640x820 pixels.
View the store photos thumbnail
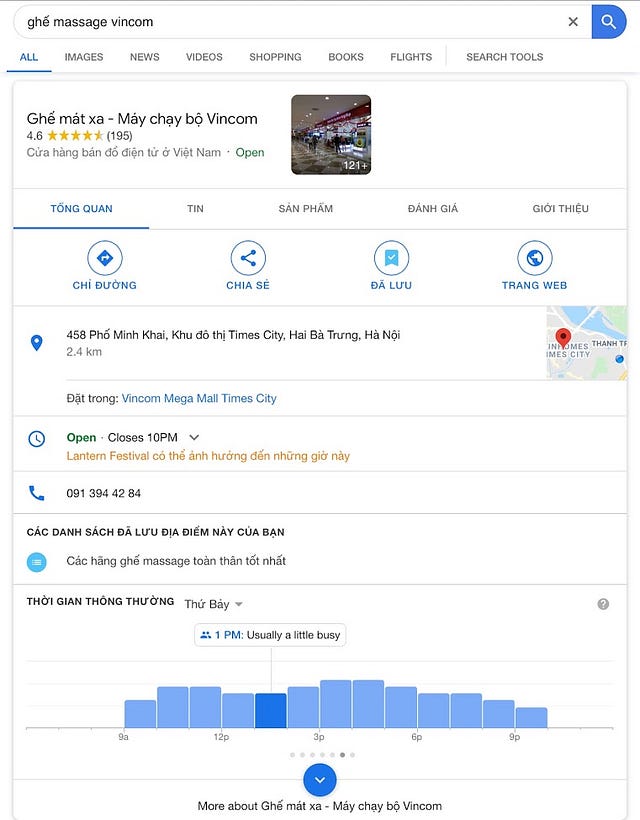[x=331, y=134]
